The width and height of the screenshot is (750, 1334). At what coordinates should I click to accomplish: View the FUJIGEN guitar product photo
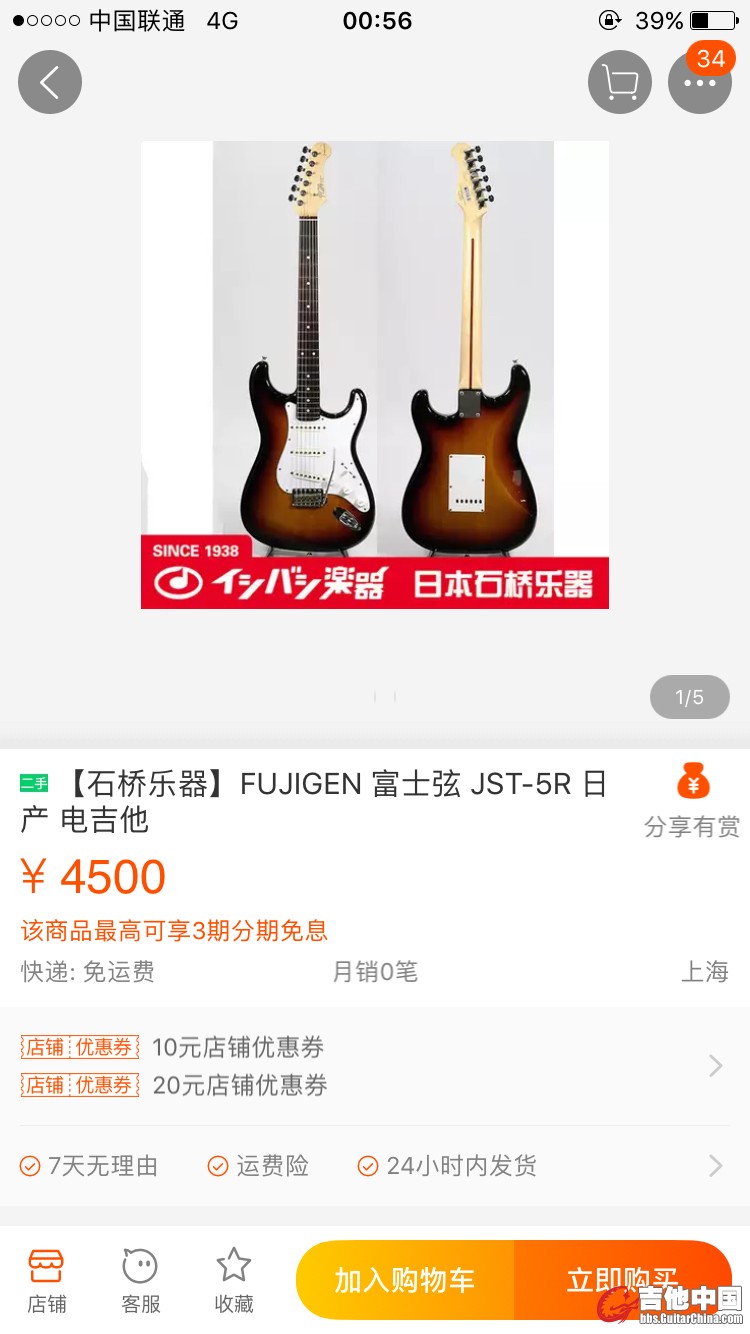click(374, 374)
